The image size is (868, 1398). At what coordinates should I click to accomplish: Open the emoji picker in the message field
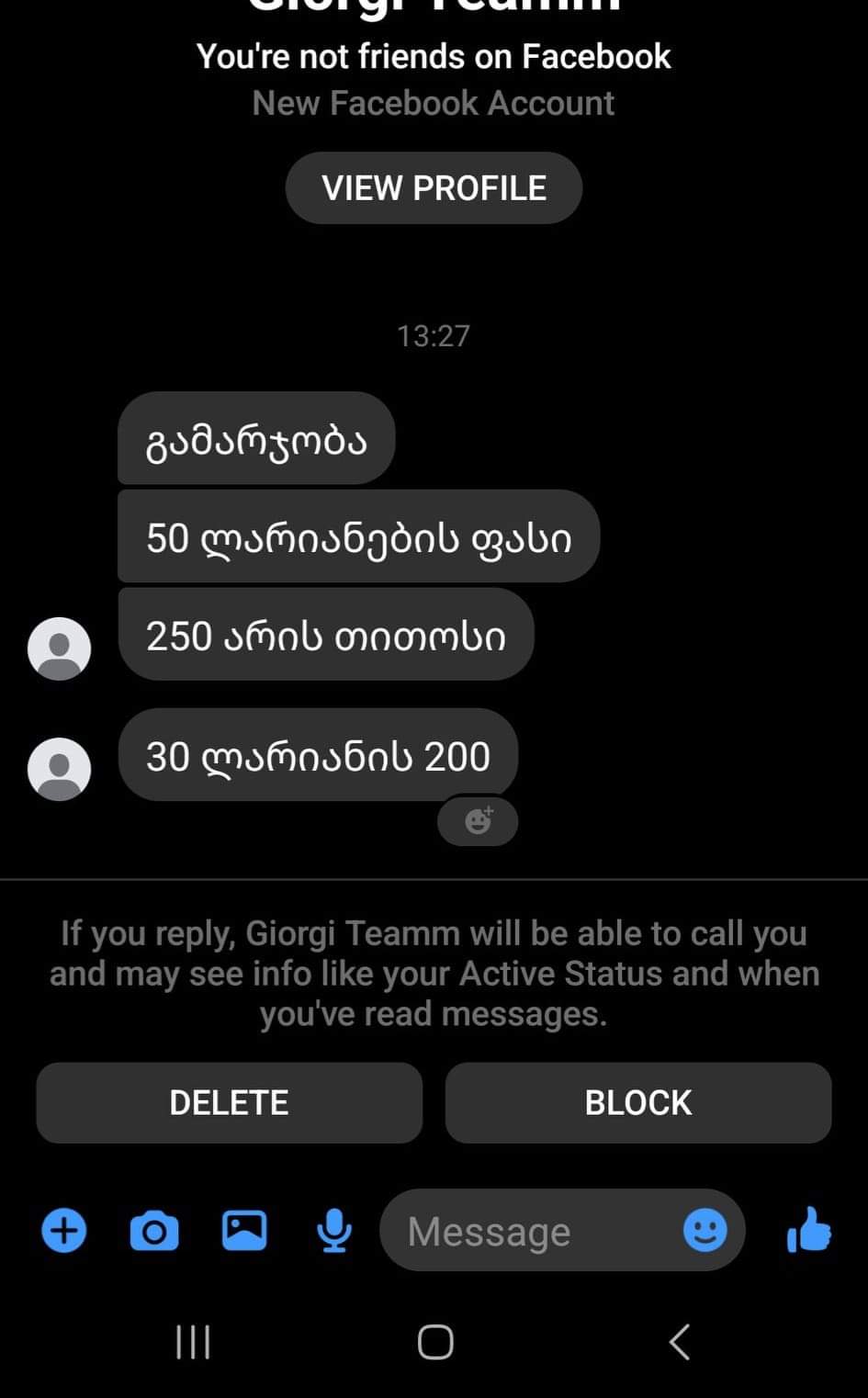coord(705,1230)
